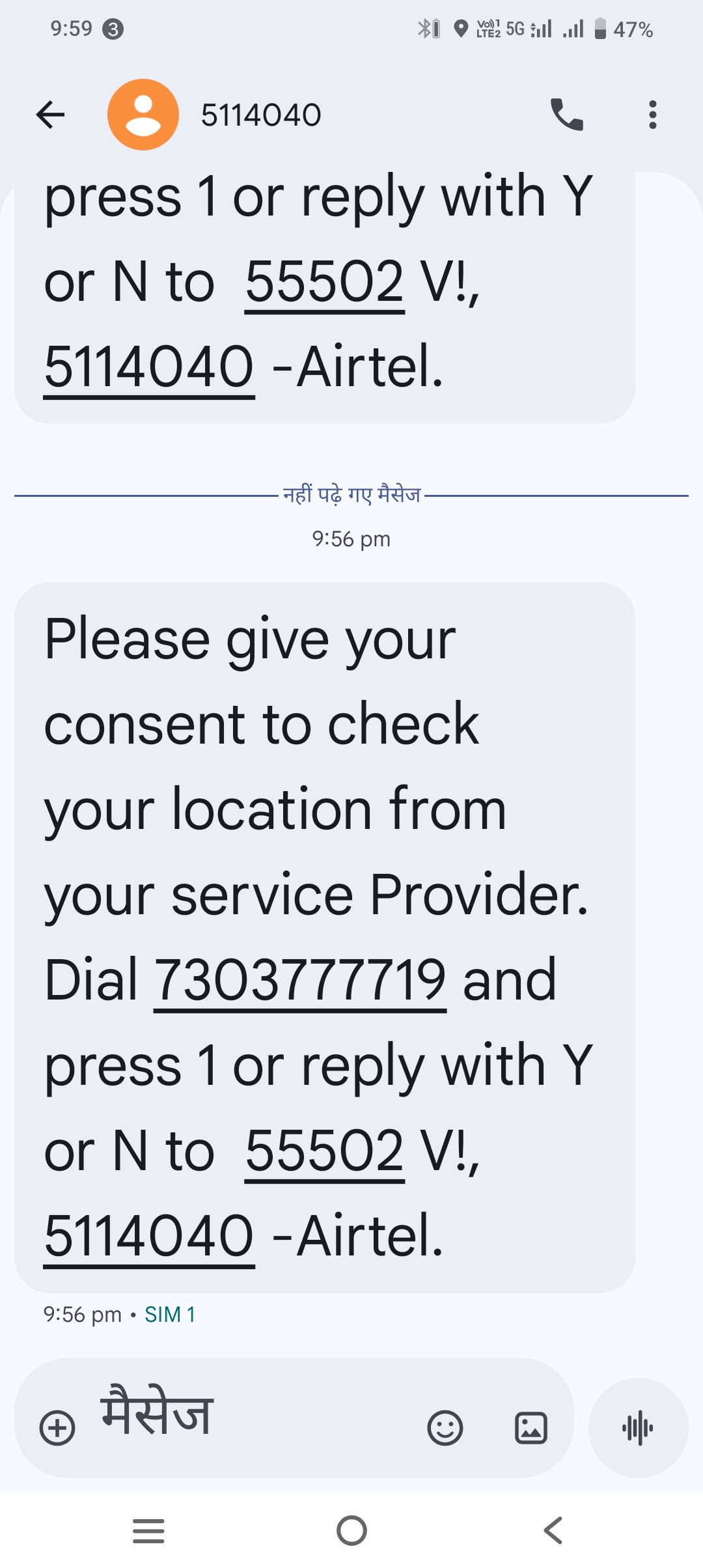
Task: Open contact avatar for 5114040
Action: (x=143, y=115)
